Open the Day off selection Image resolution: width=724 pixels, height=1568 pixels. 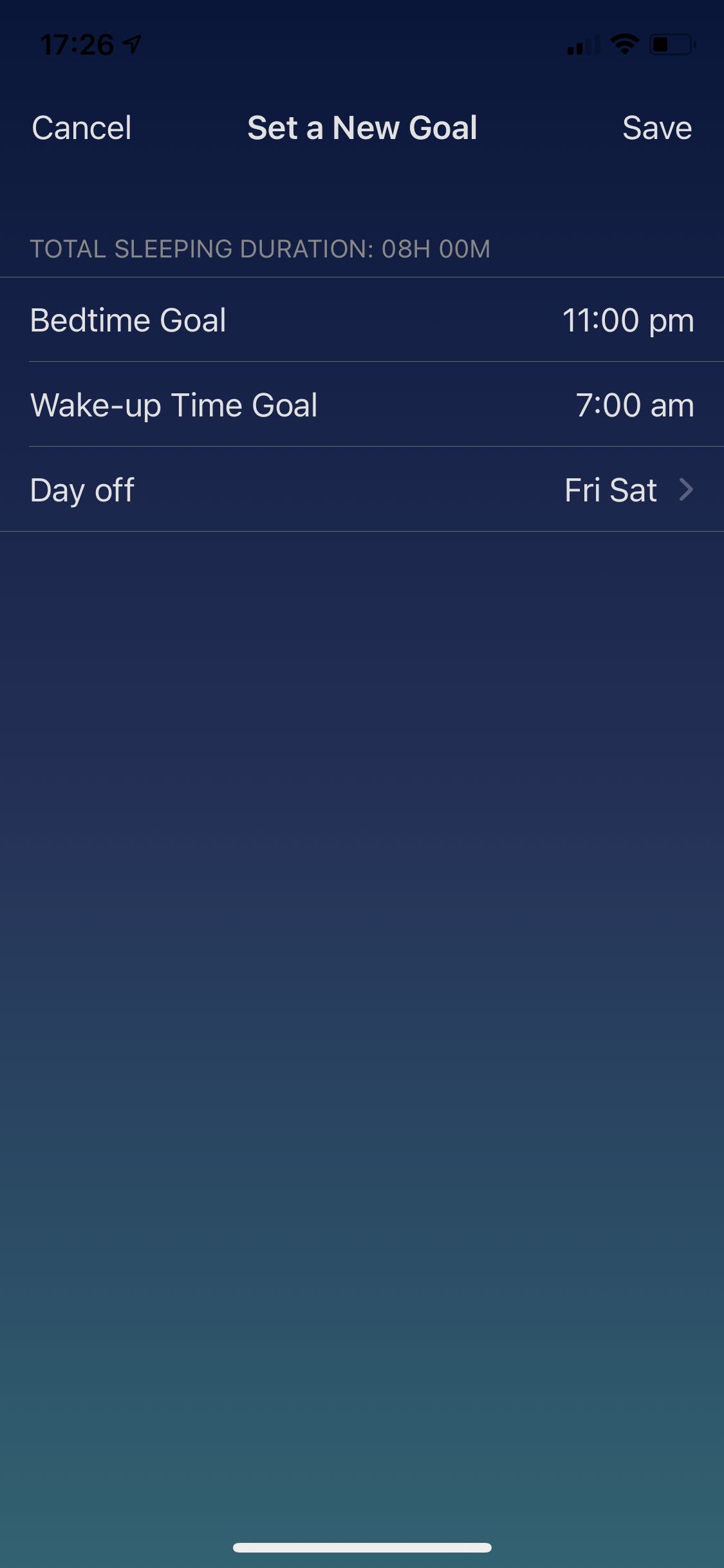362,490
